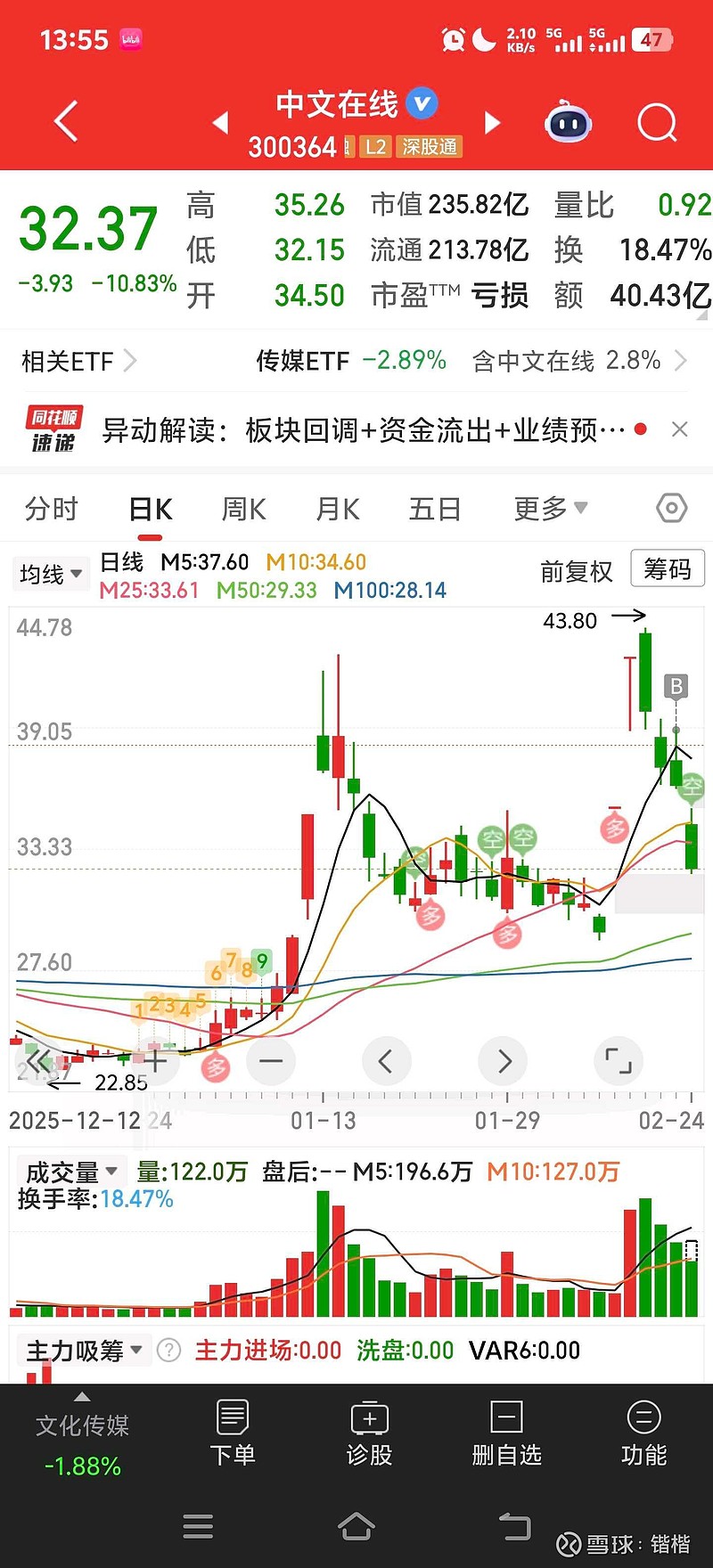Switch to the previous stock with left triangle
The height and width of the screenshot is (1568, 713).
[221, 122]
